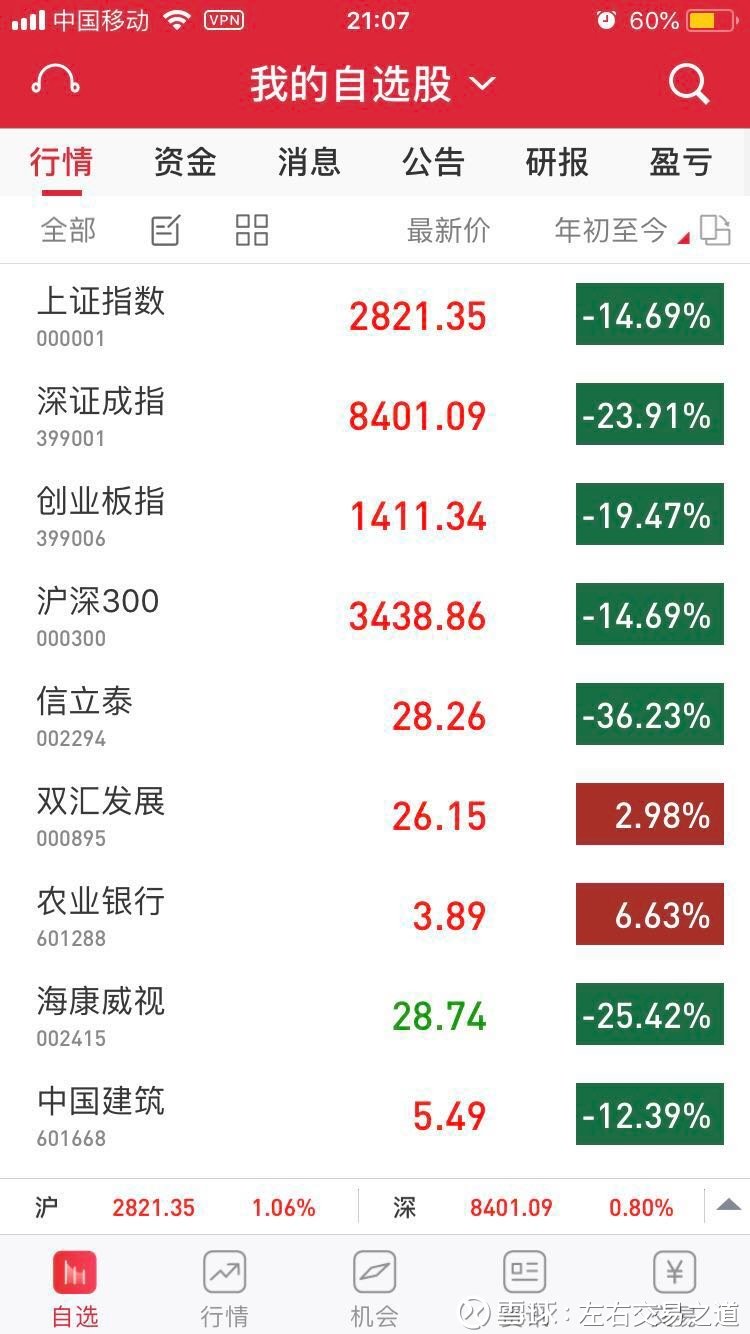This screenshot has width=750, height=1334.
Task: Tap the edit list icon
Action: [x=165, y=231]
